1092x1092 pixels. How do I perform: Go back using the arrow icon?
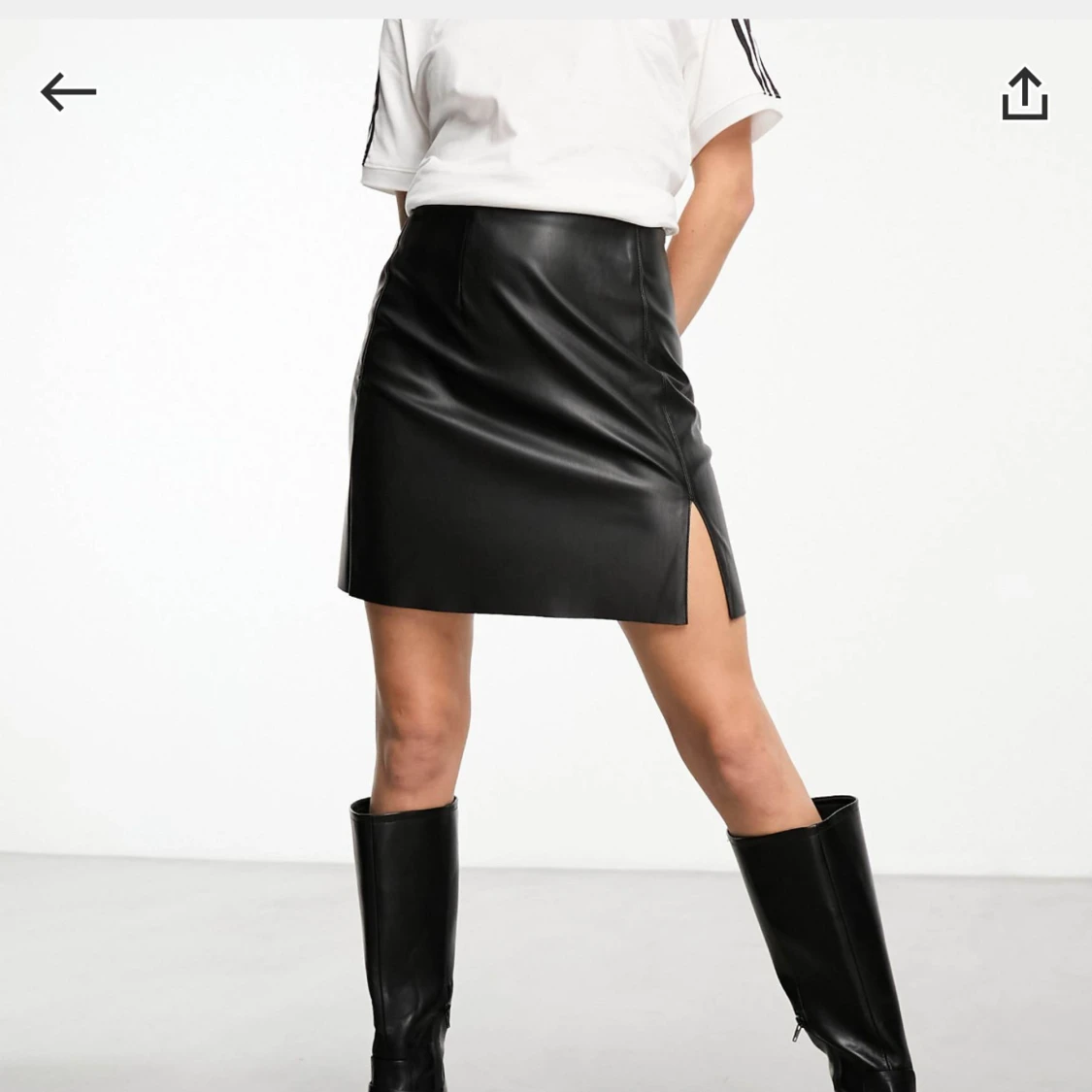point(68,92)
